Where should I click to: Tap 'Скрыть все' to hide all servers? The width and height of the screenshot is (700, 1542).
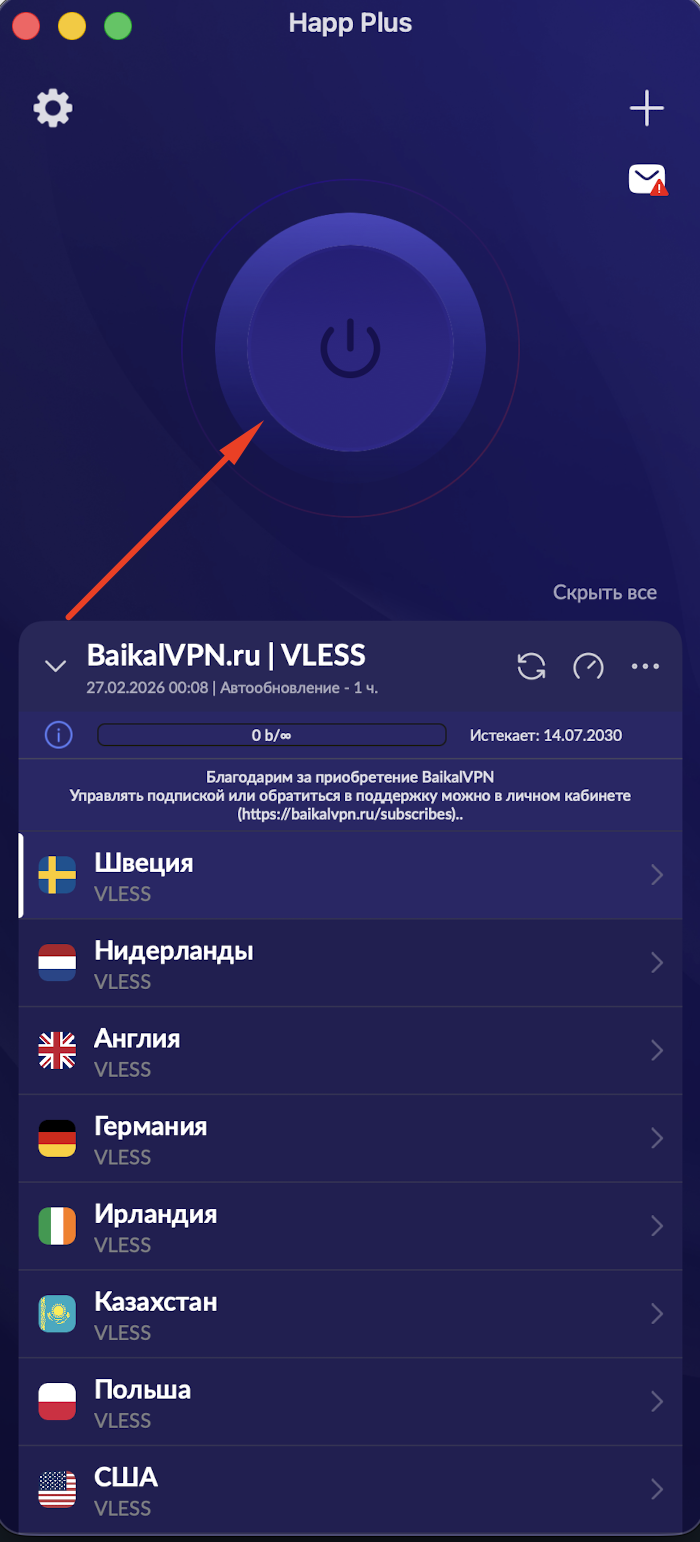(x=604, y=593)
